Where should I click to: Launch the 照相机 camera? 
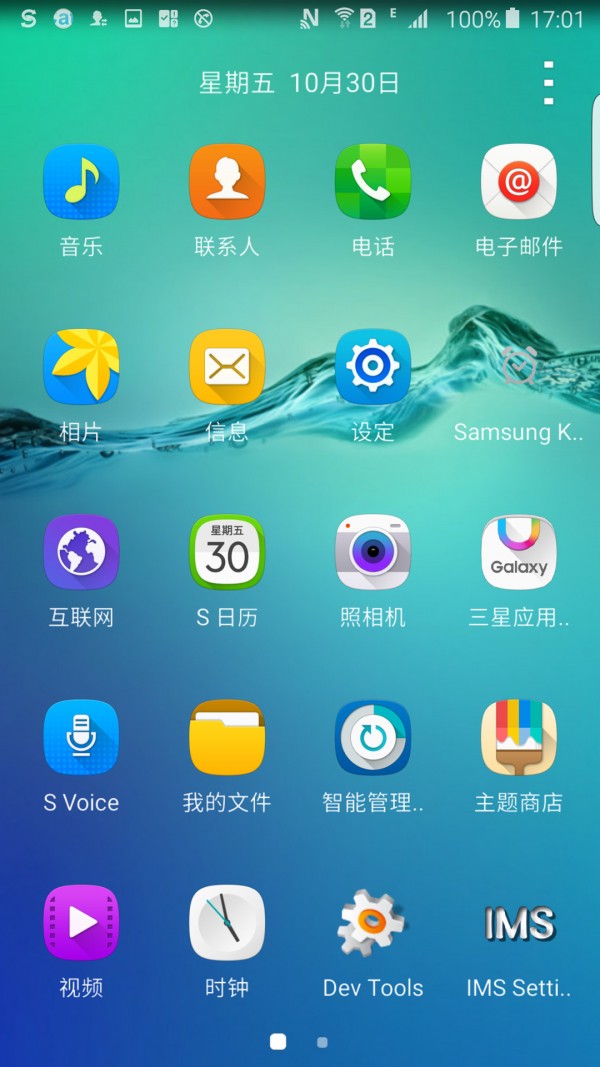pyautogui.click(x=373, y=552)
